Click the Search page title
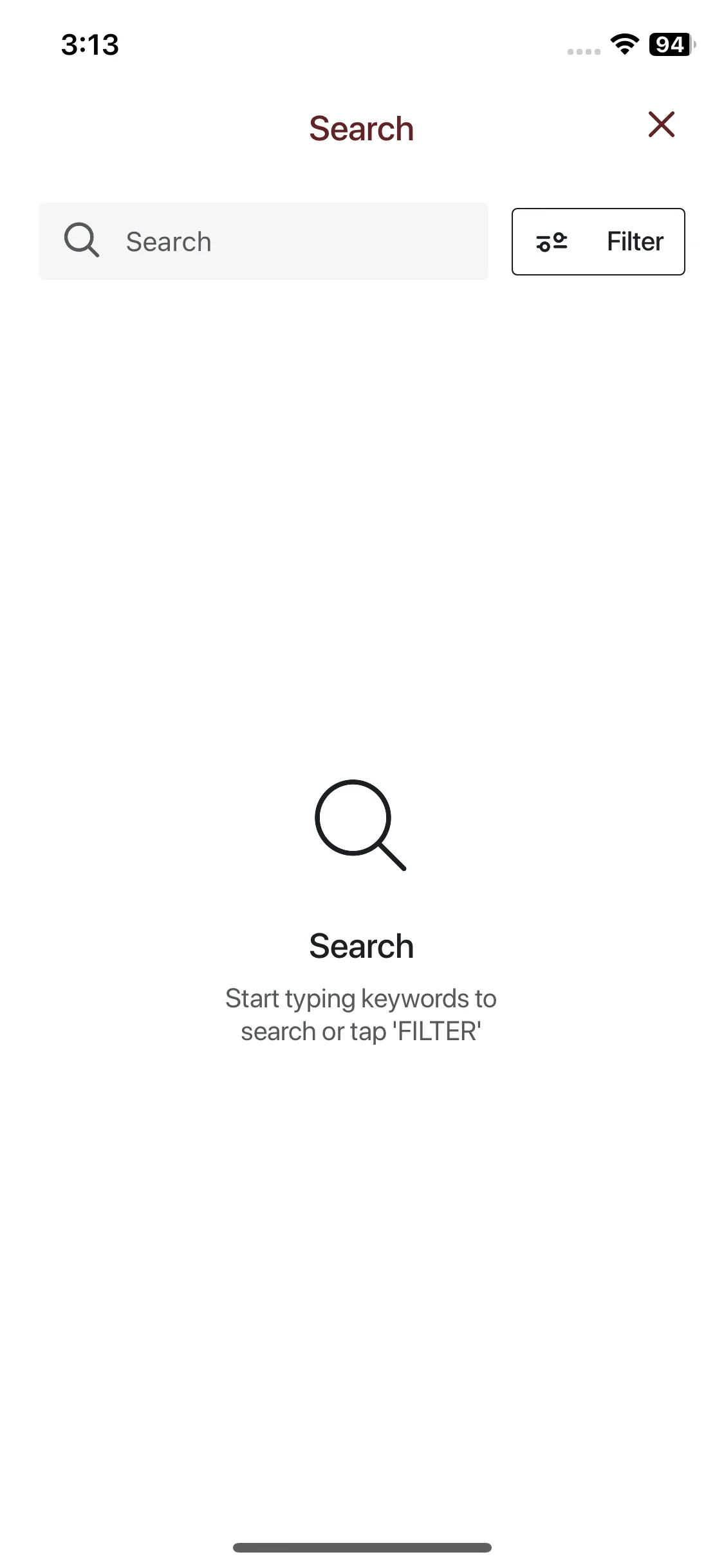 pos(362,127)
